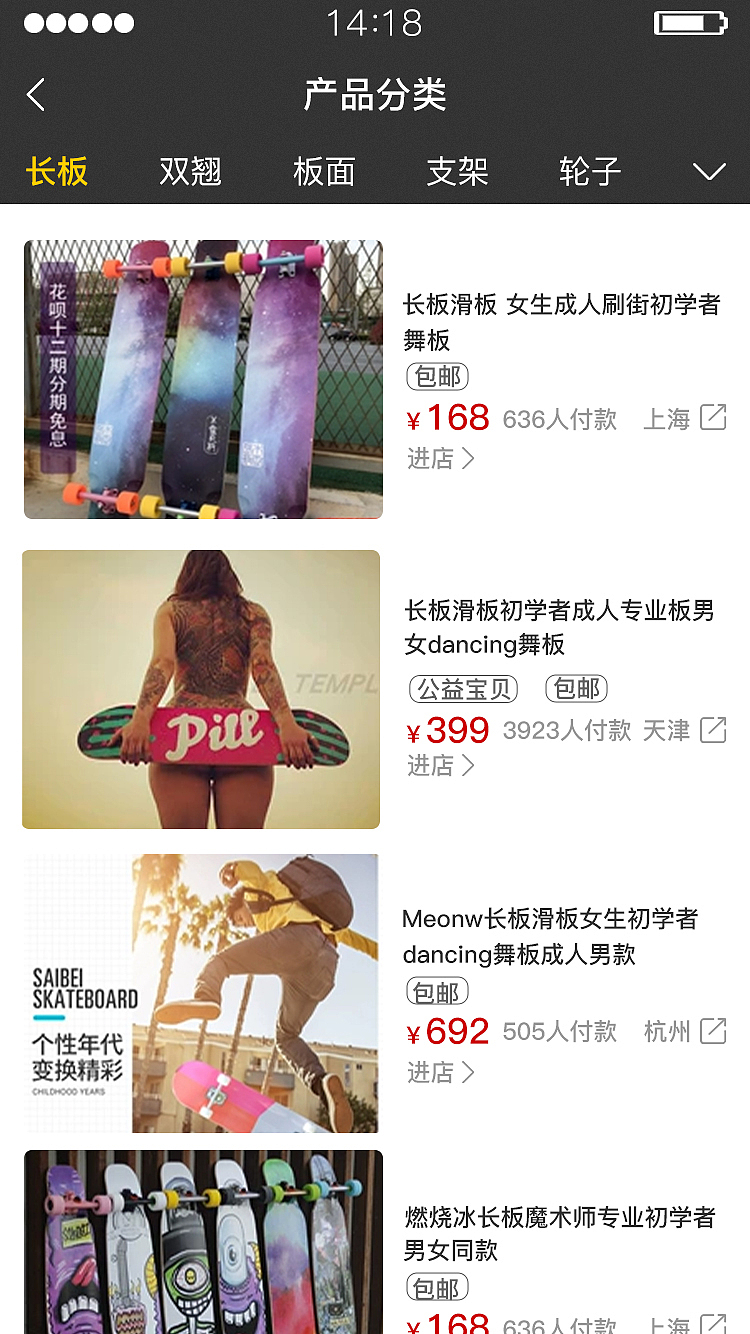Switch to the 板面 tab
Viewport: 750px width, 1334px height.
[x=324, y=172]
